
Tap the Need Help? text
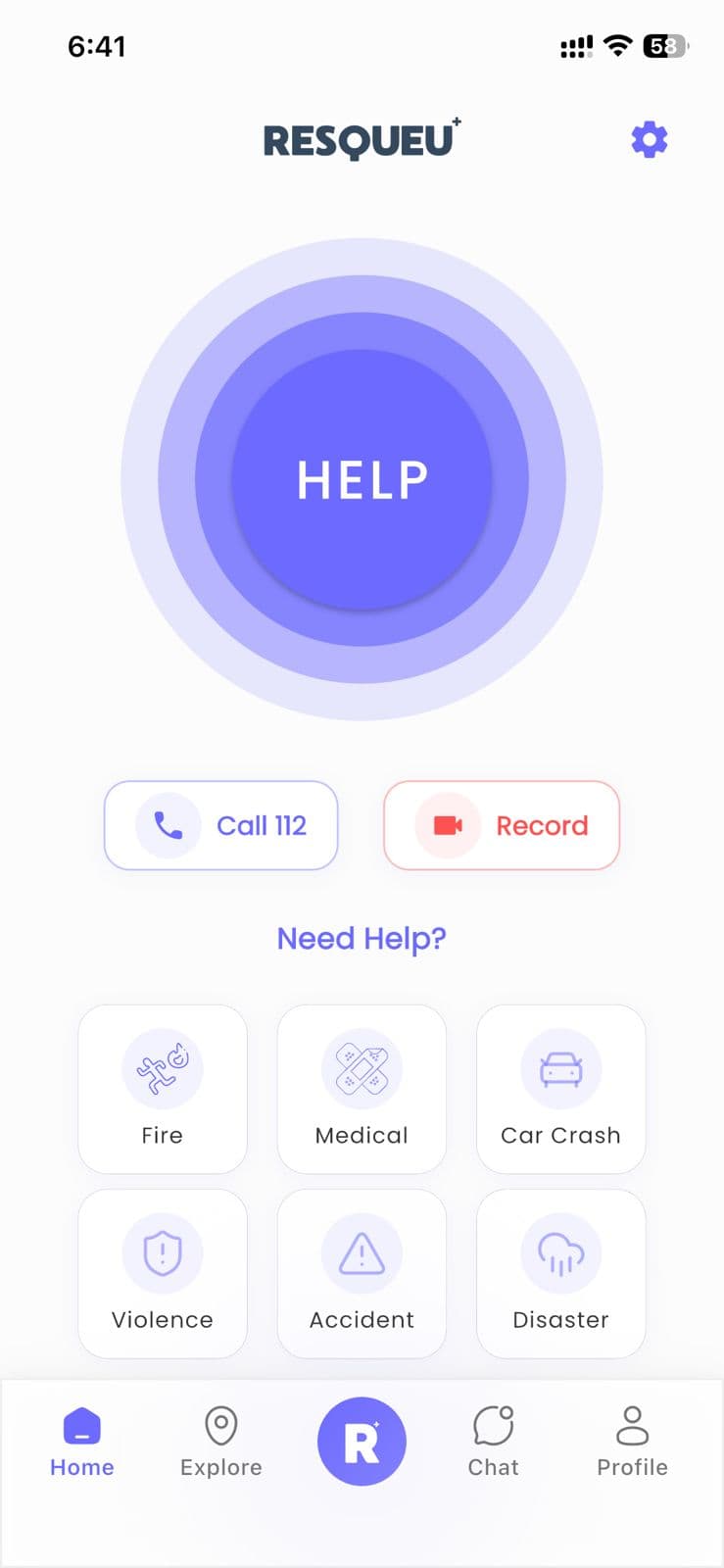362,938
